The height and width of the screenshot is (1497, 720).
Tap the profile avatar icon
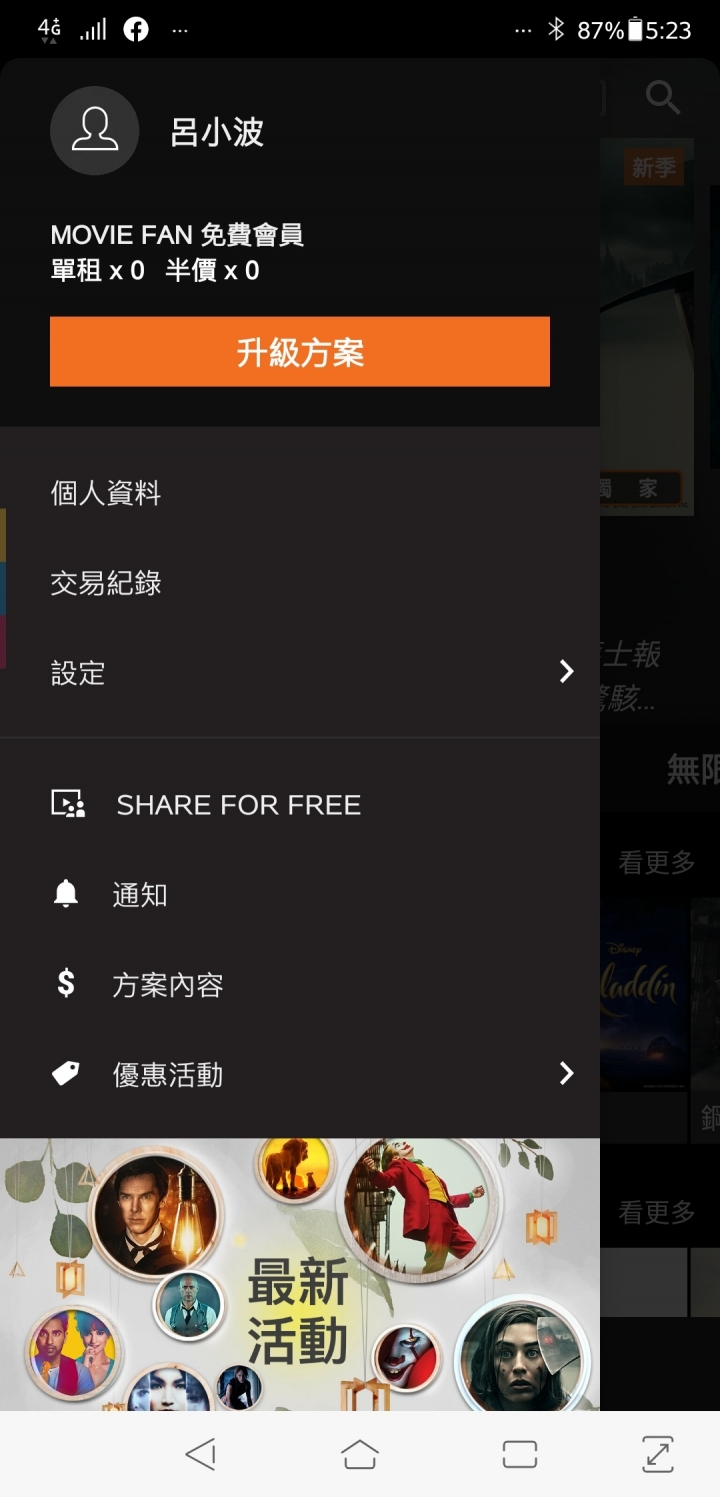tap(95, 131)
